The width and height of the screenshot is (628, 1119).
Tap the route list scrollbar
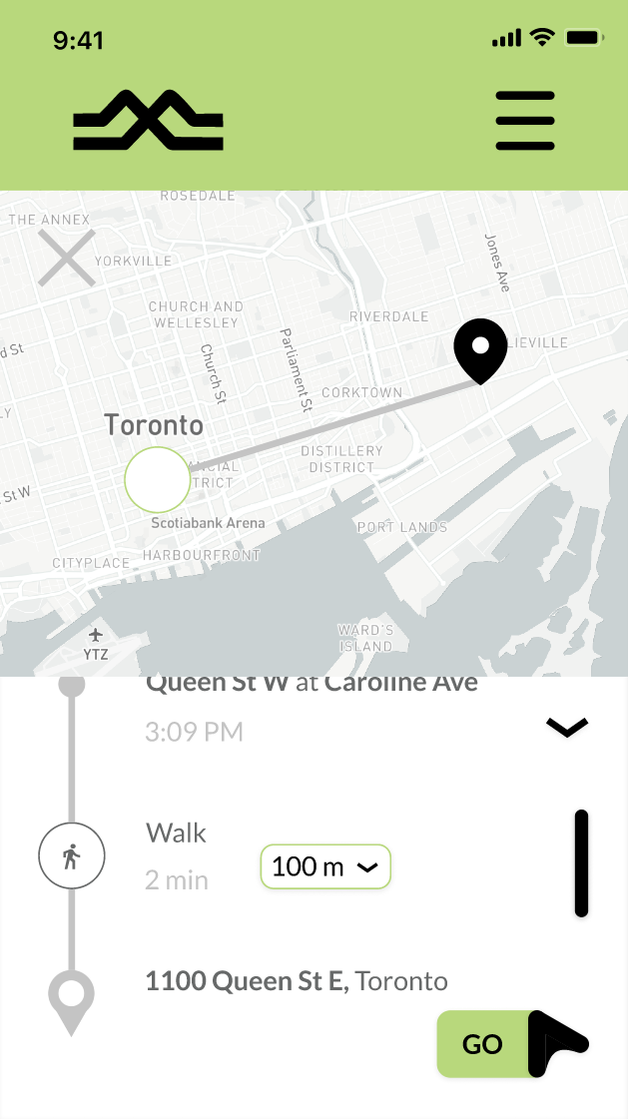click(582, 863)
